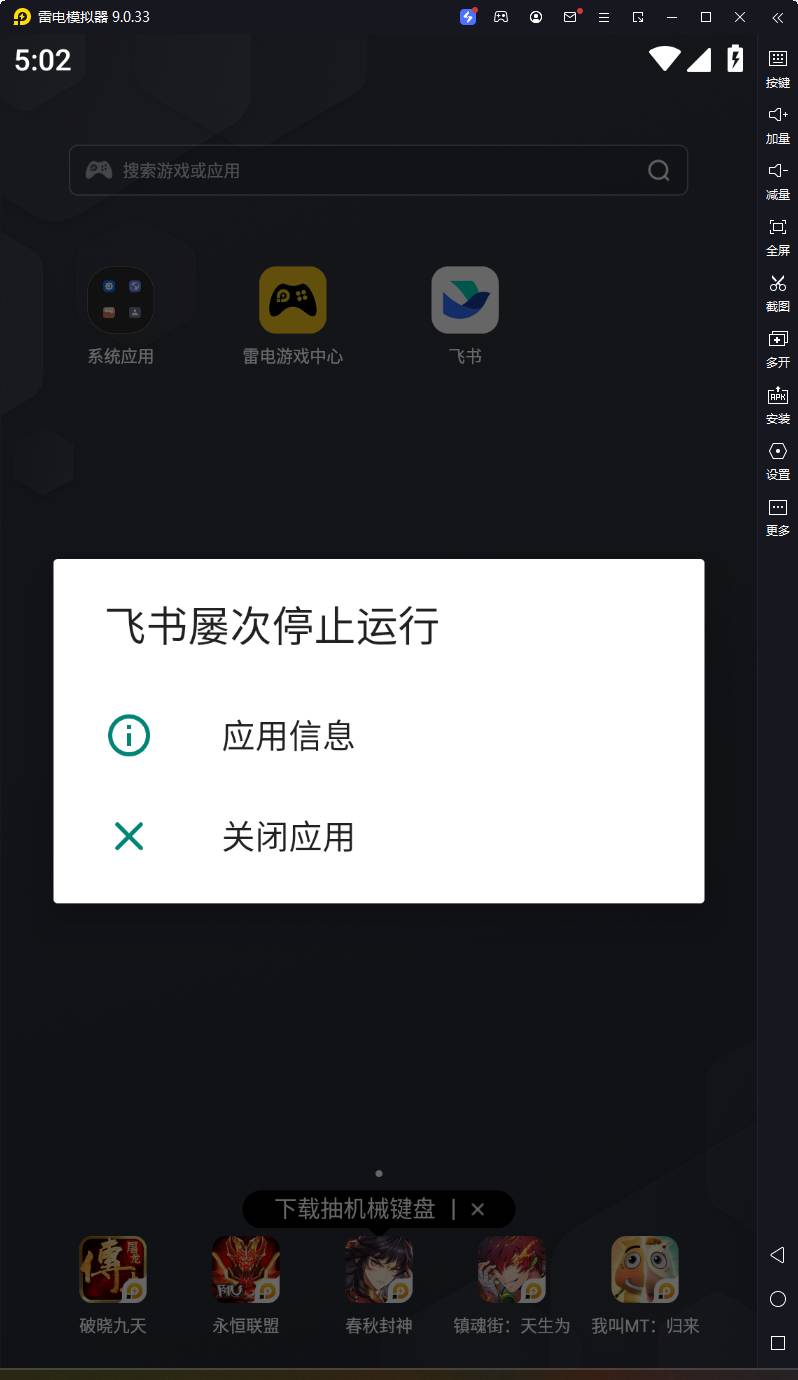
Task: Dismiss the 下载抽机械键盘 banner
Action: tap(478, 1209)
